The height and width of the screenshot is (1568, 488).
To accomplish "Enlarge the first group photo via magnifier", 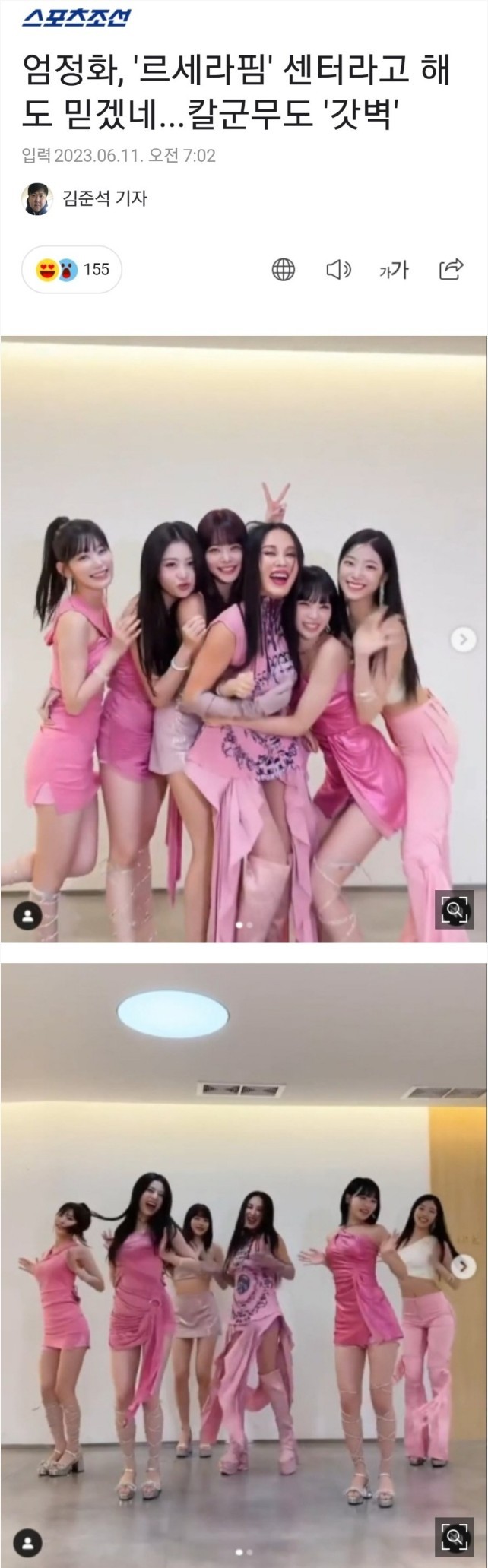I will (455, 909).
